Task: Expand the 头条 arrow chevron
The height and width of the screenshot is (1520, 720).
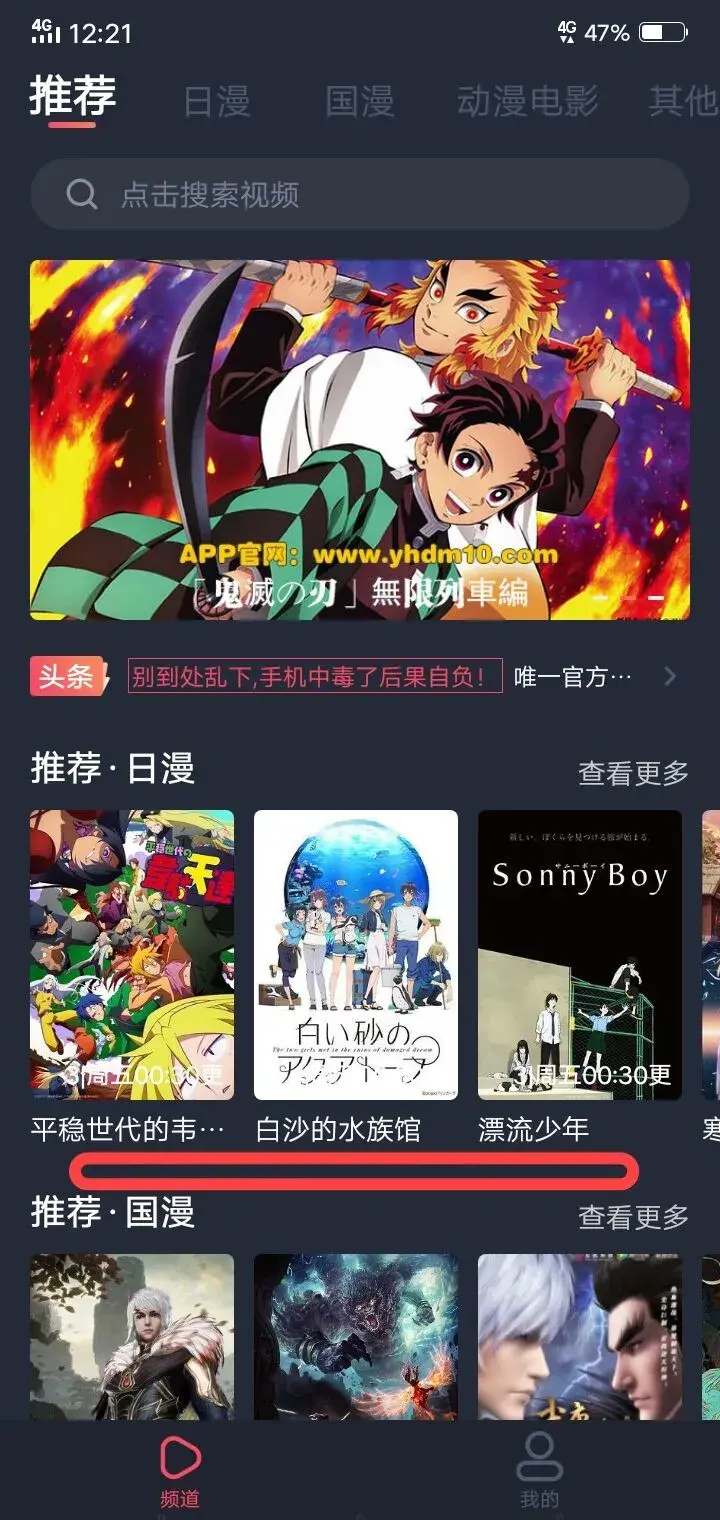Action: [670, 677]
